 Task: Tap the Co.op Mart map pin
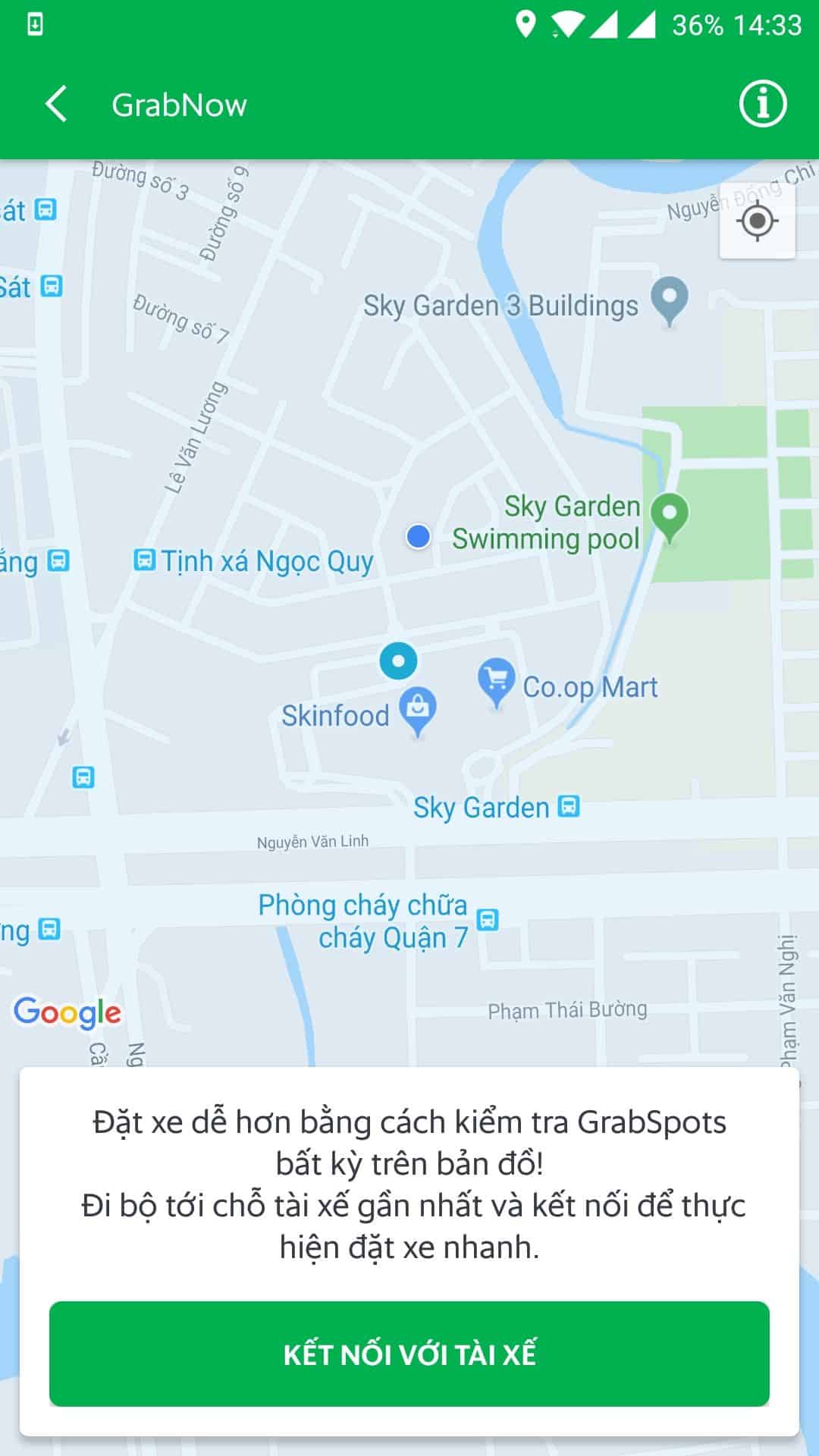[496, 682]
